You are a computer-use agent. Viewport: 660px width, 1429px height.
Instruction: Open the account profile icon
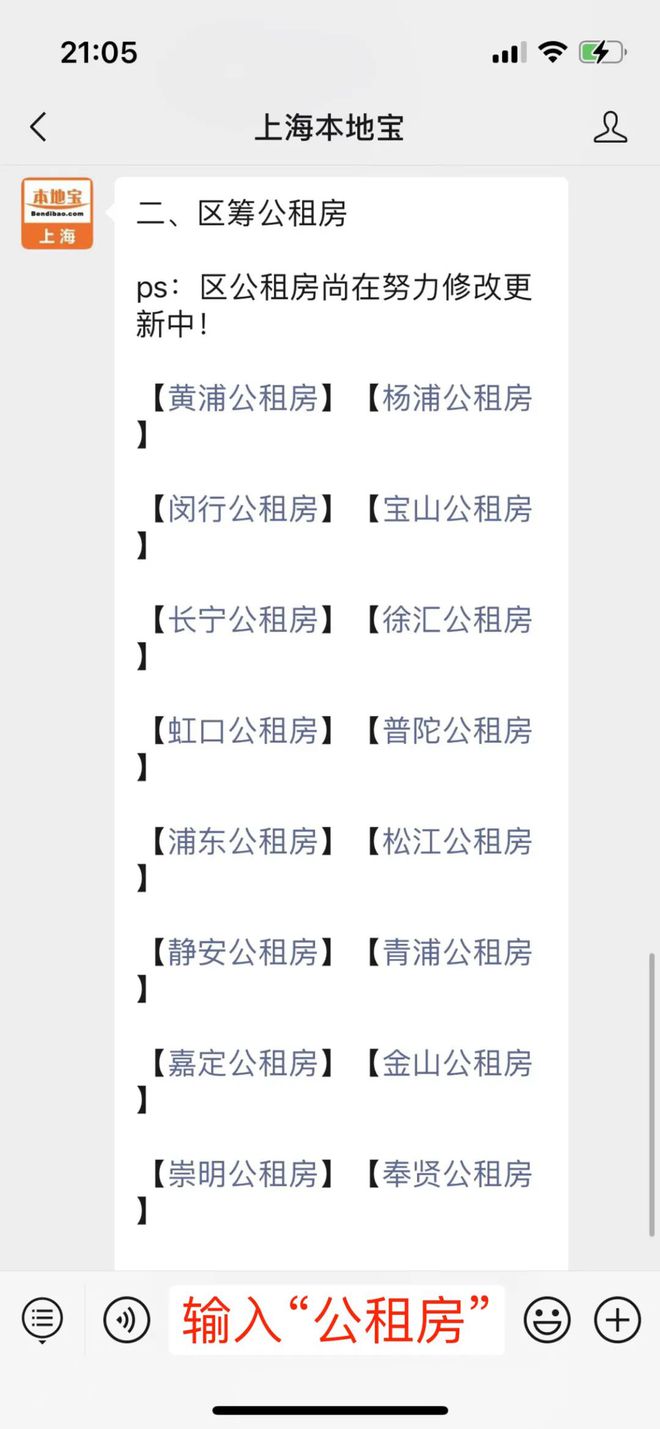pyautogui.click(x=610, y=127)
